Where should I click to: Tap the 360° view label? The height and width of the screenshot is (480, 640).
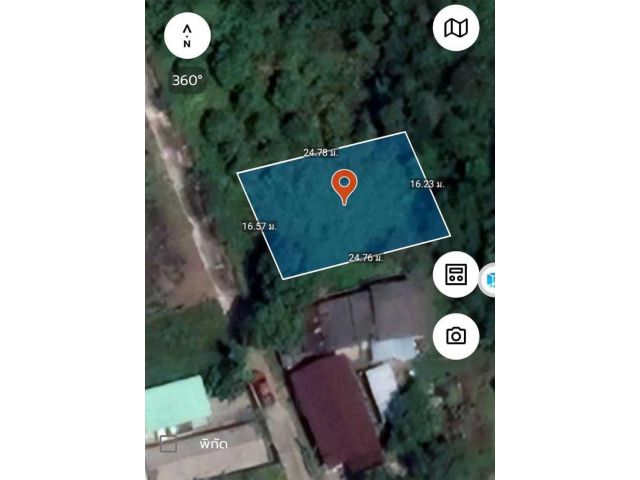pyautogui.click(x=187, y=81)
